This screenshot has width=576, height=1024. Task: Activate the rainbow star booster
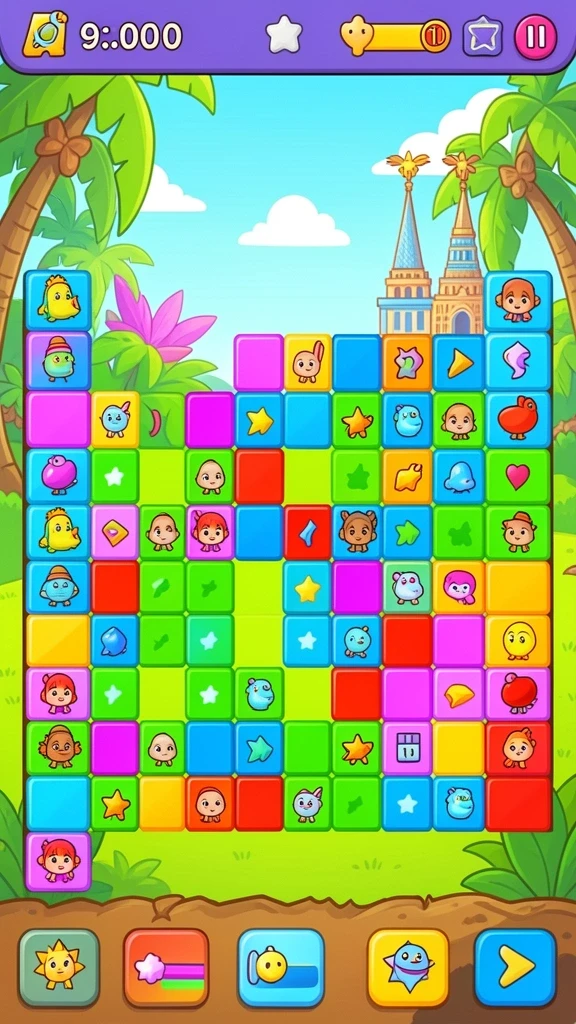[167, 967]
